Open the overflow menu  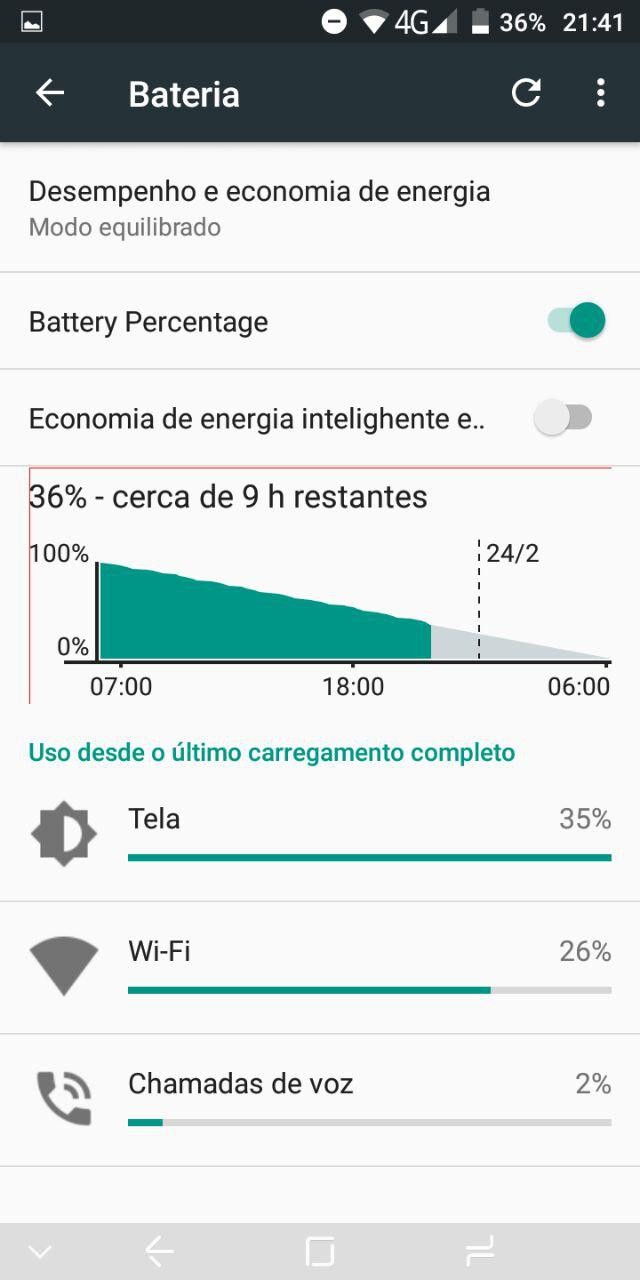click(600, 94)
